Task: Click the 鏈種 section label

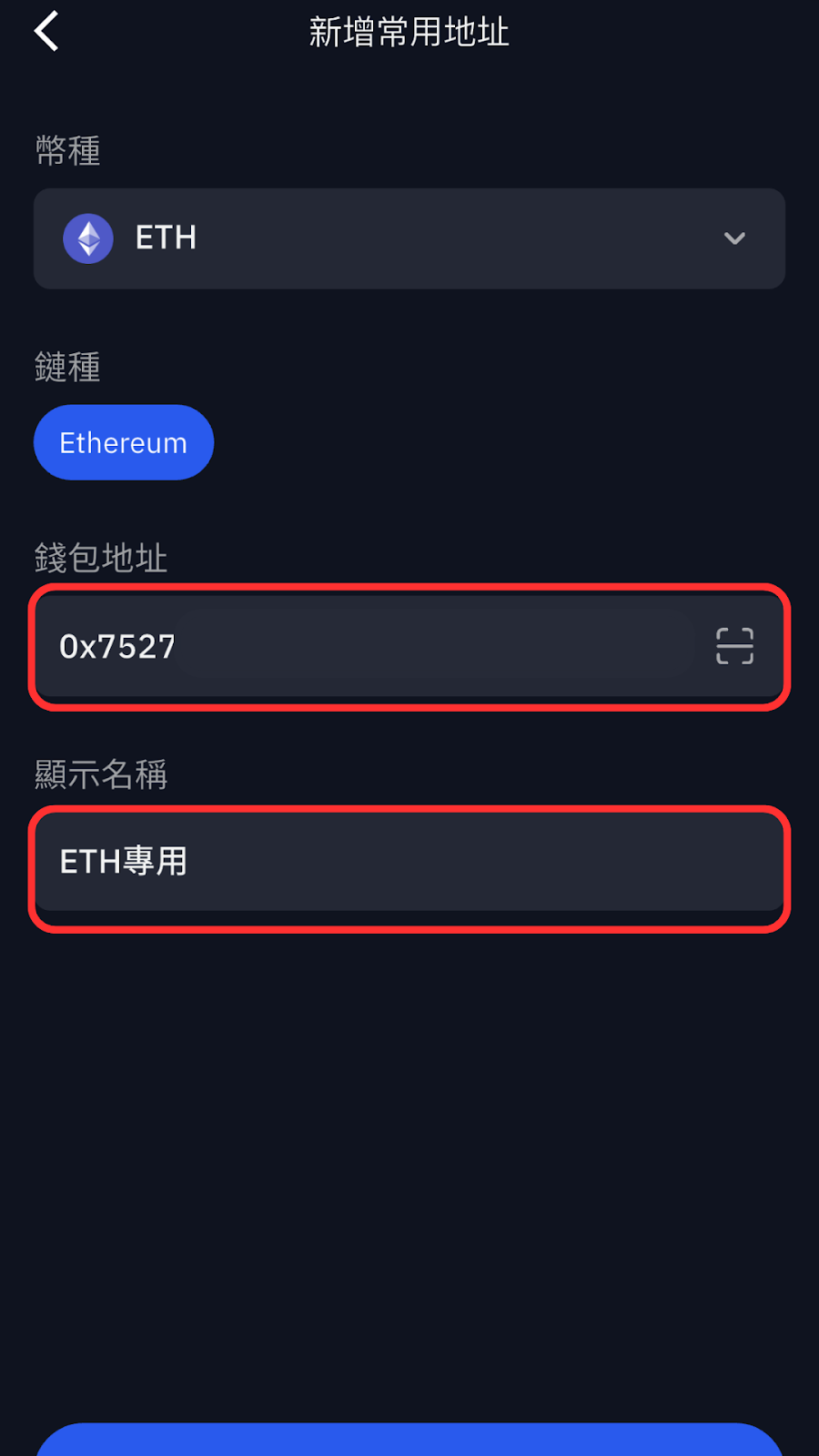Action: 67,367
